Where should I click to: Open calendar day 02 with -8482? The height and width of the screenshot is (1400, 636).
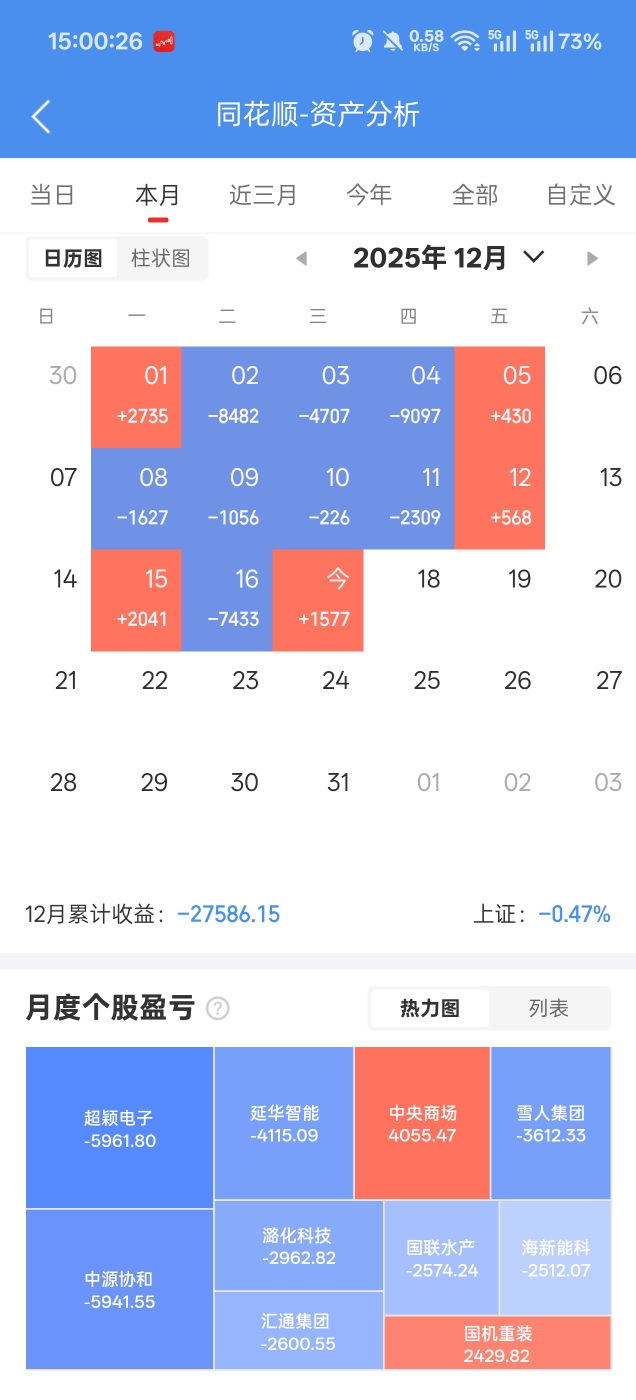227,396
